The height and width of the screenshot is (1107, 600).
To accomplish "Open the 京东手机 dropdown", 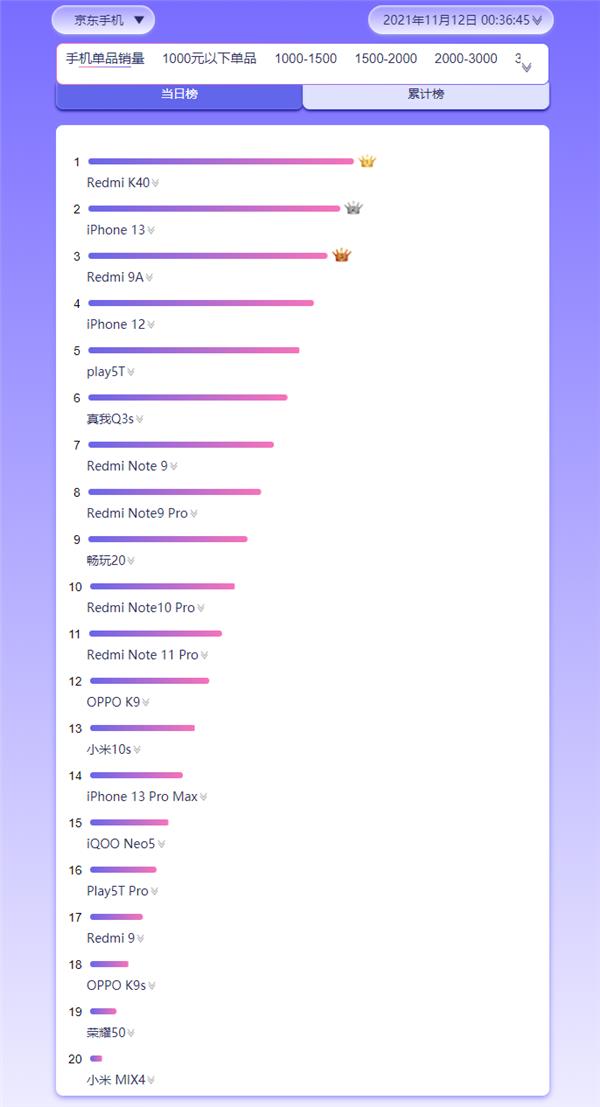I will (x=103, y=20).
